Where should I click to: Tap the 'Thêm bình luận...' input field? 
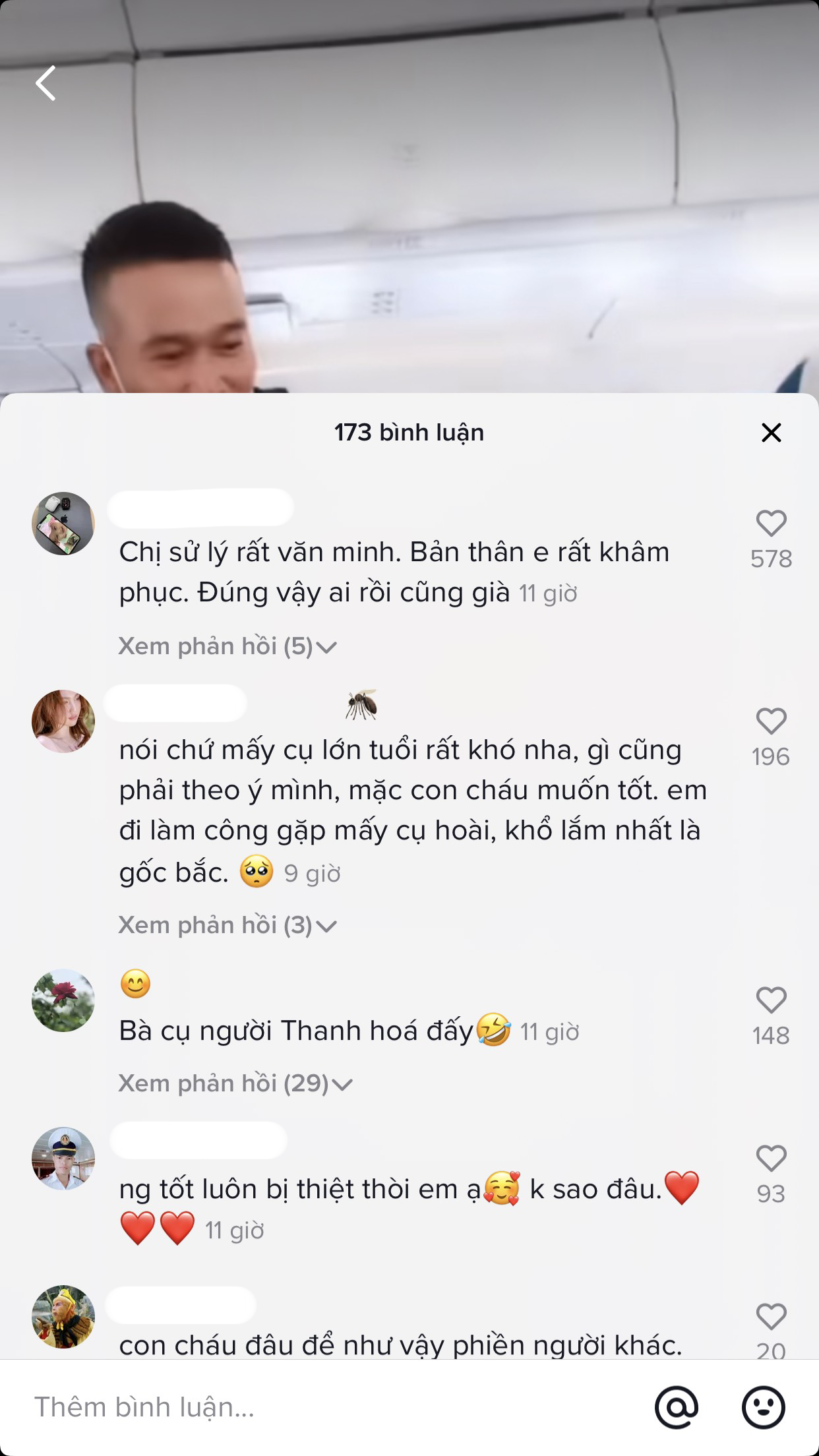point(330,1407)
